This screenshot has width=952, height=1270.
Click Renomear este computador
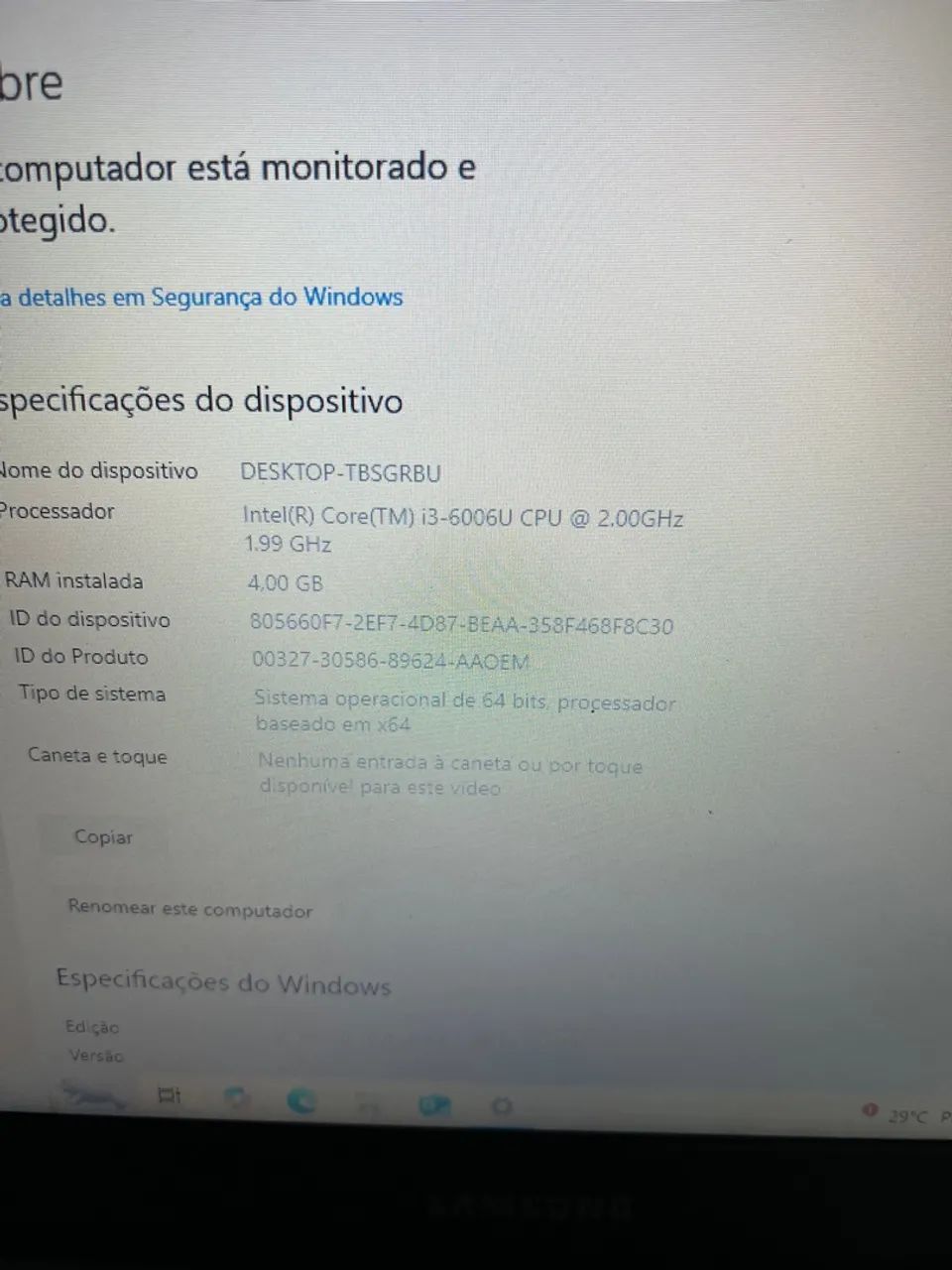pos(189,910)
